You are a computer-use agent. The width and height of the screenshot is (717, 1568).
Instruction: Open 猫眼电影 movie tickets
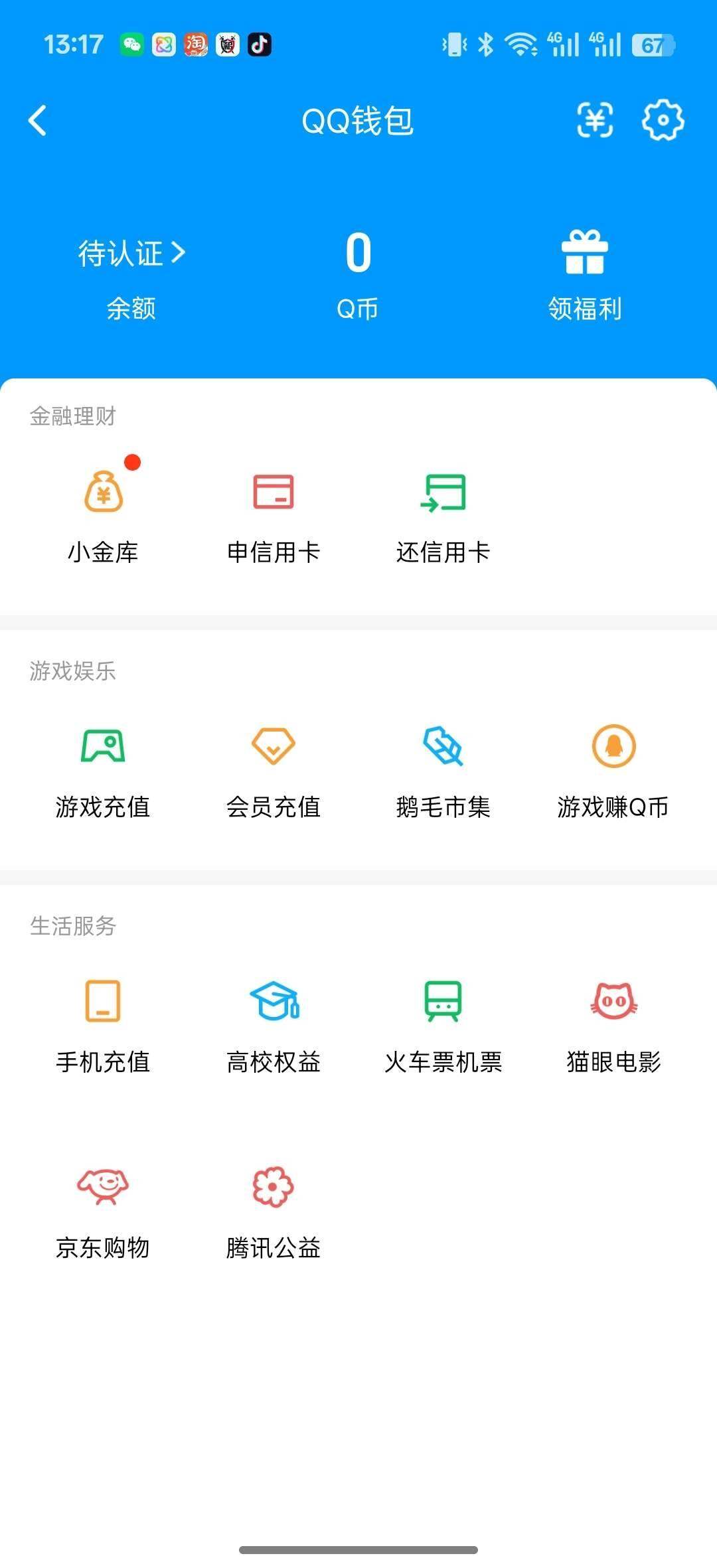coord(613,1026)
